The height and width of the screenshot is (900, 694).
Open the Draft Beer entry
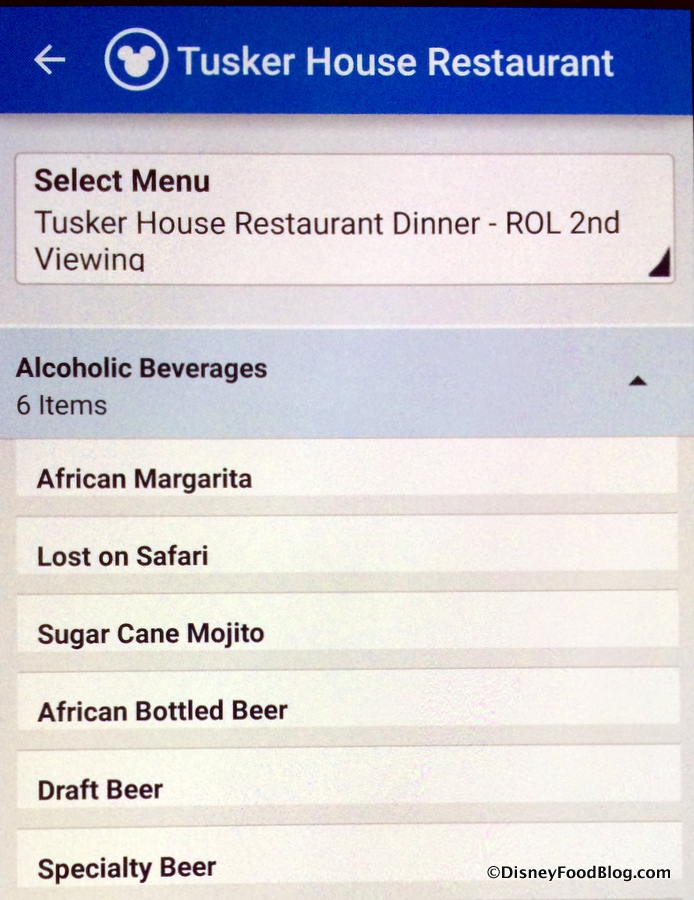pyautogui.click(x=346, y=788)
